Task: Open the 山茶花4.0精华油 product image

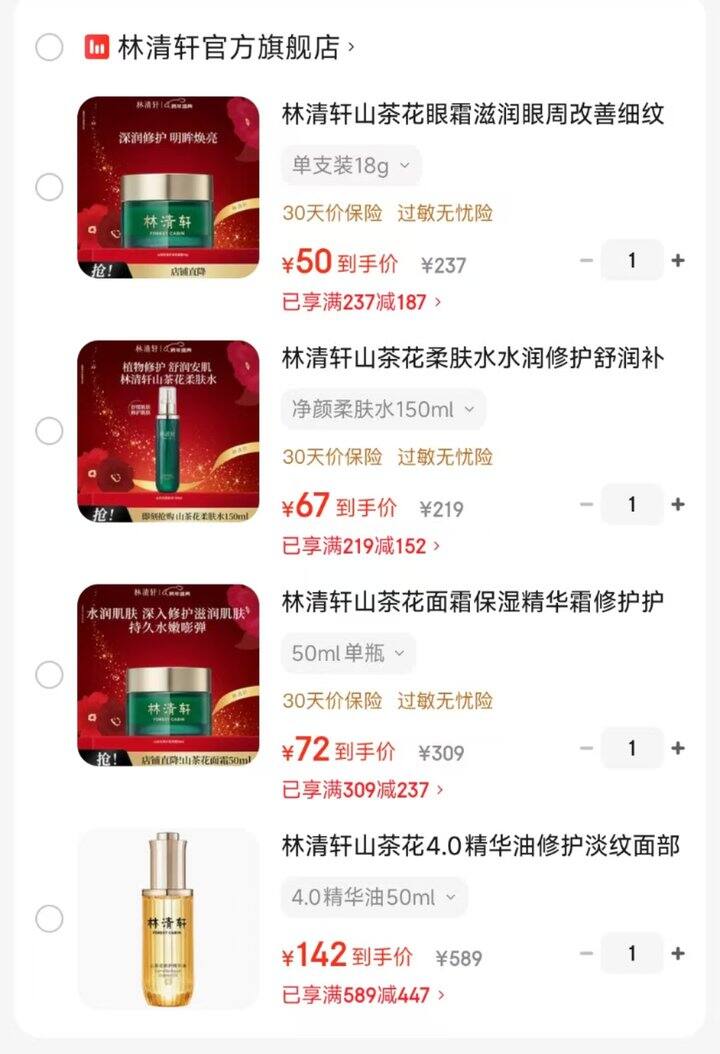Action: coord(168,918)
